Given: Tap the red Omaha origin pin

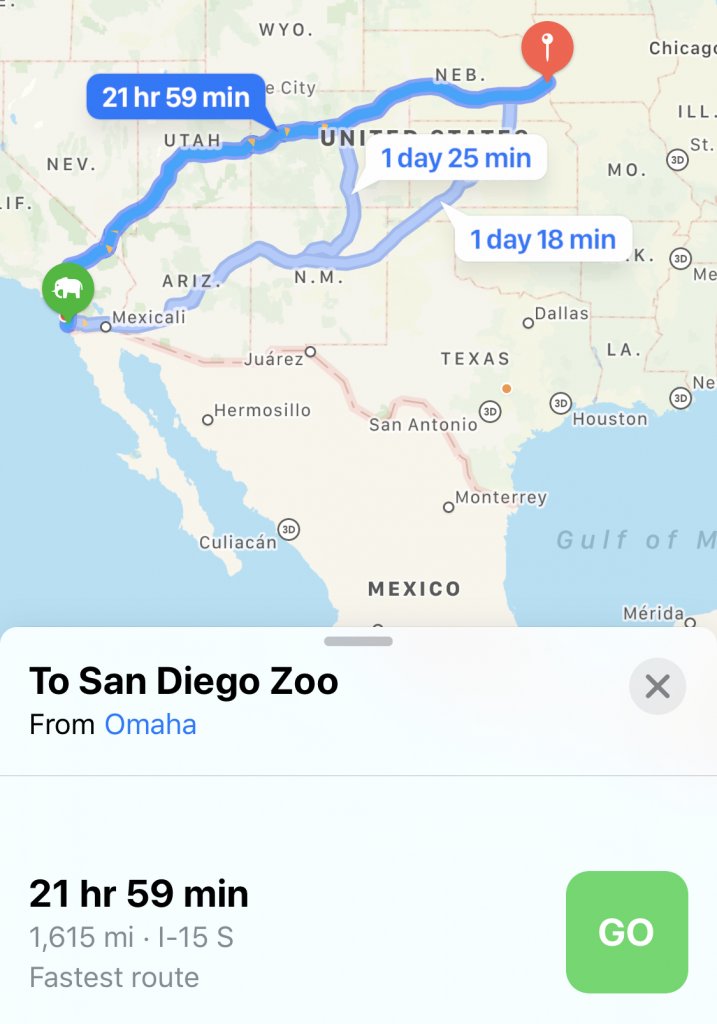Looking at the screenshot, I should (548, 48).
